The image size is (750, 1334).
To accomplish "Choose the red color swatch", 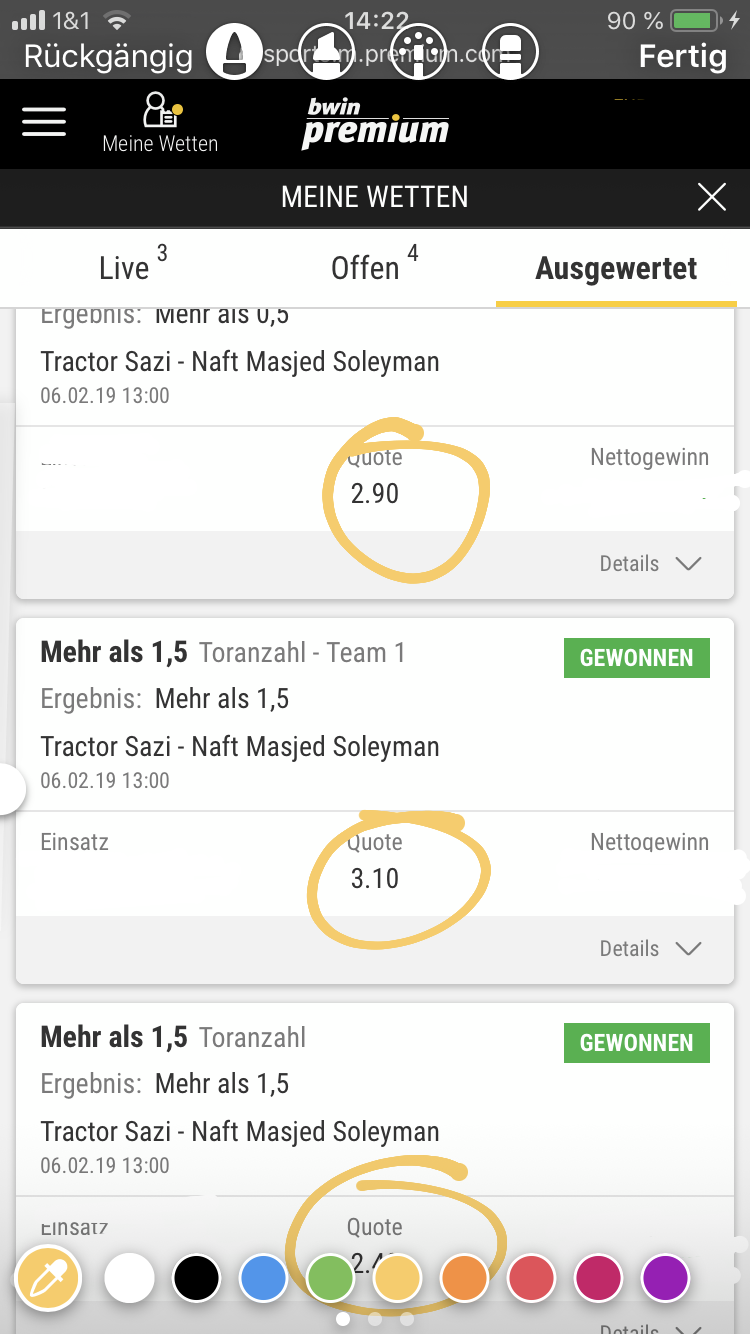I will pyautogui.click(x=532, y=1278).
